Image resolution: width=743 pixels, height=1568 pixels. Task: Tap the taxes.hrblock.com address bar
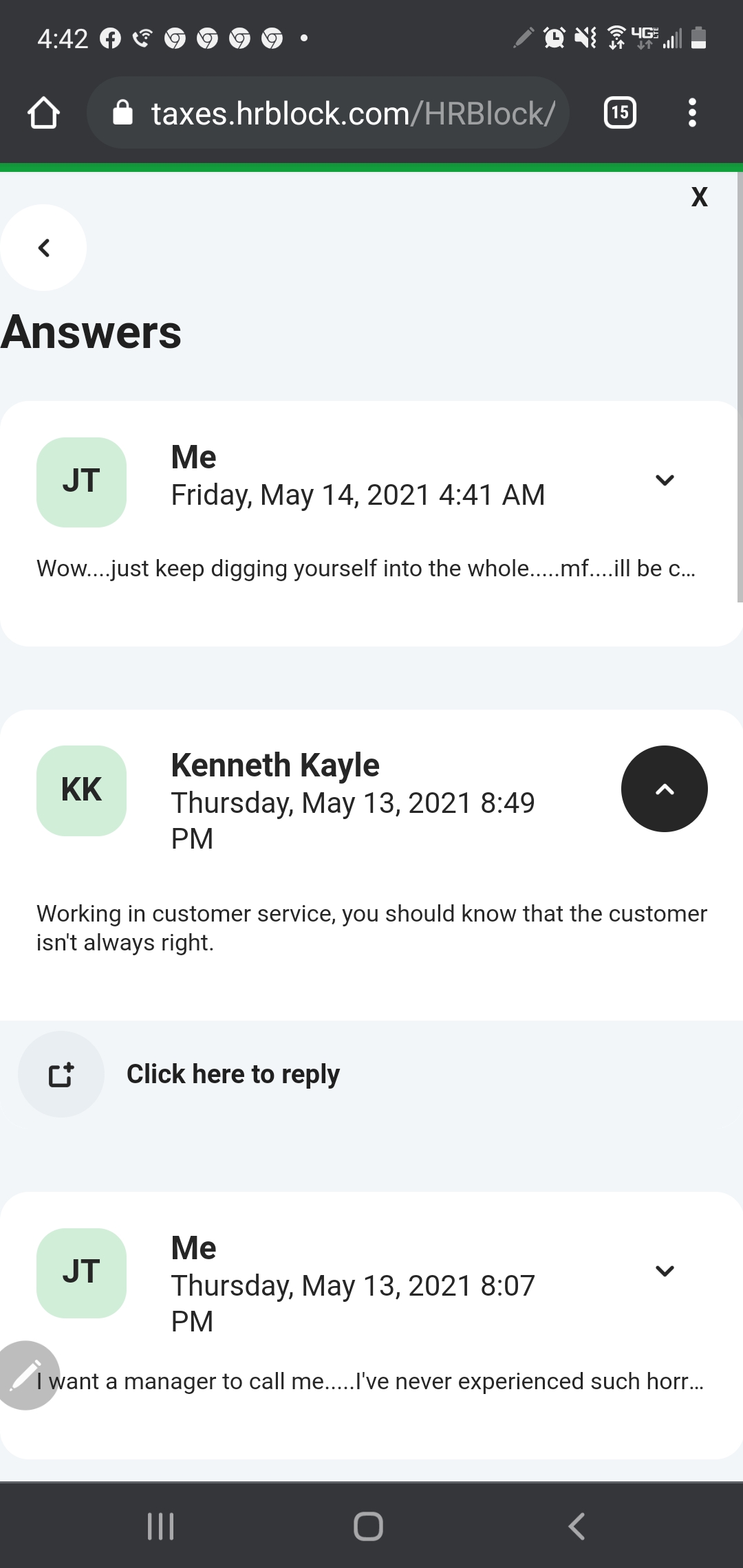(x=344, y=112)
